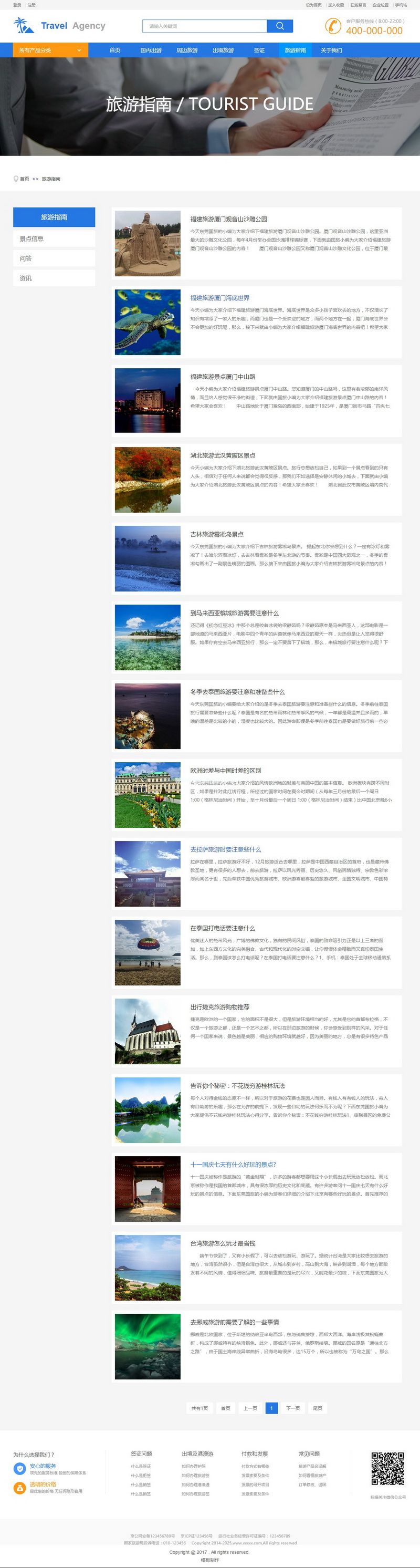The image size is (420, 1568).
Task: Tap the blue search magnifier button
Action: tap(280, 26)
